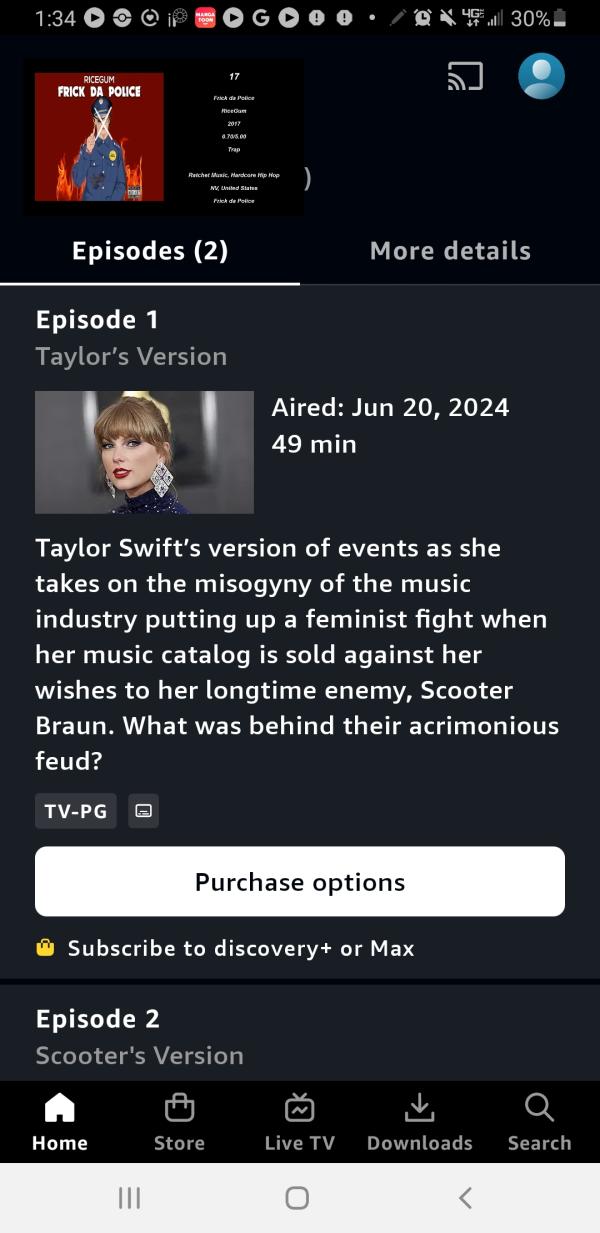The image size is (600, 1233).
Task: Switch to the More details tab
Action: tap(450, 251)
